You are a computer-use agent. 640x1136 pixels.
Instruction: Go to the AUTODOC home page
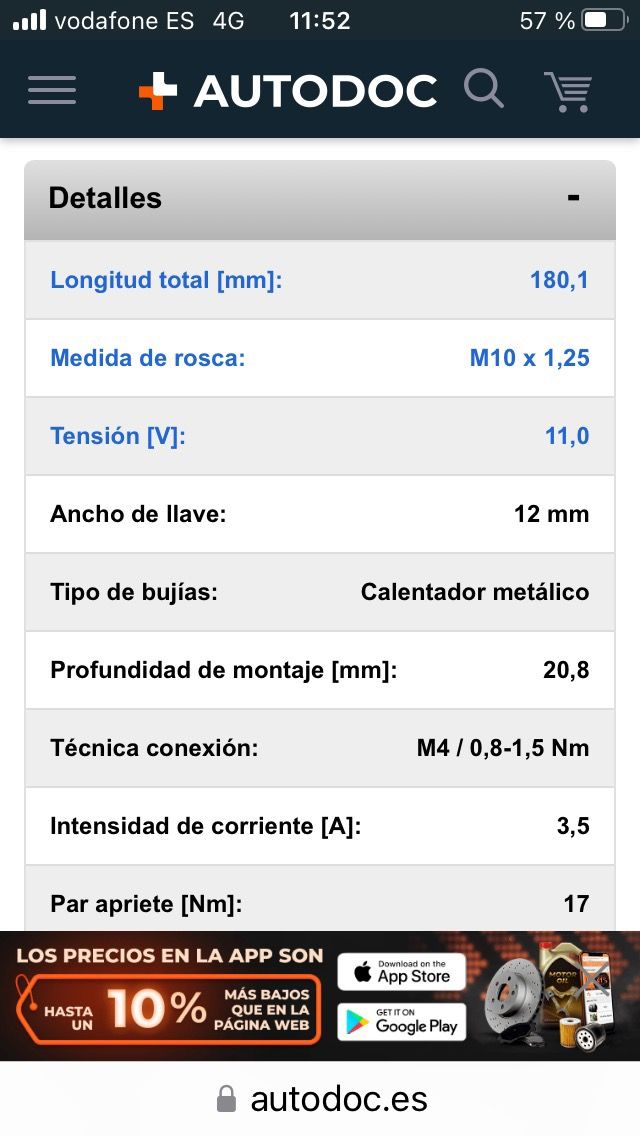click(288, 91)
